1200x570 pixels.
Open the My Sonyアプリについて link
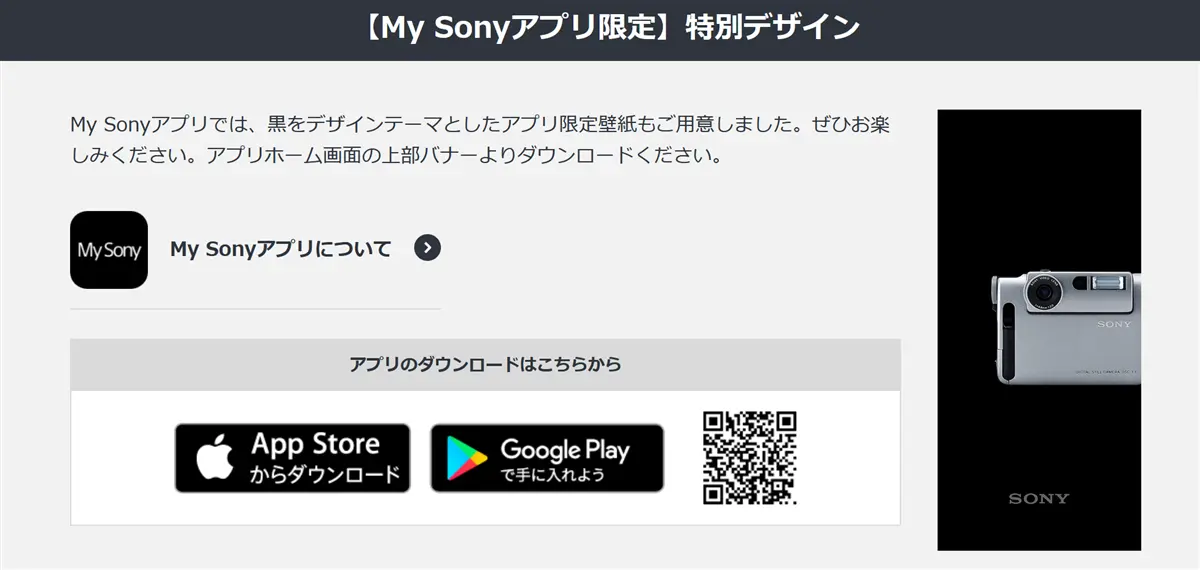[281, 249]
